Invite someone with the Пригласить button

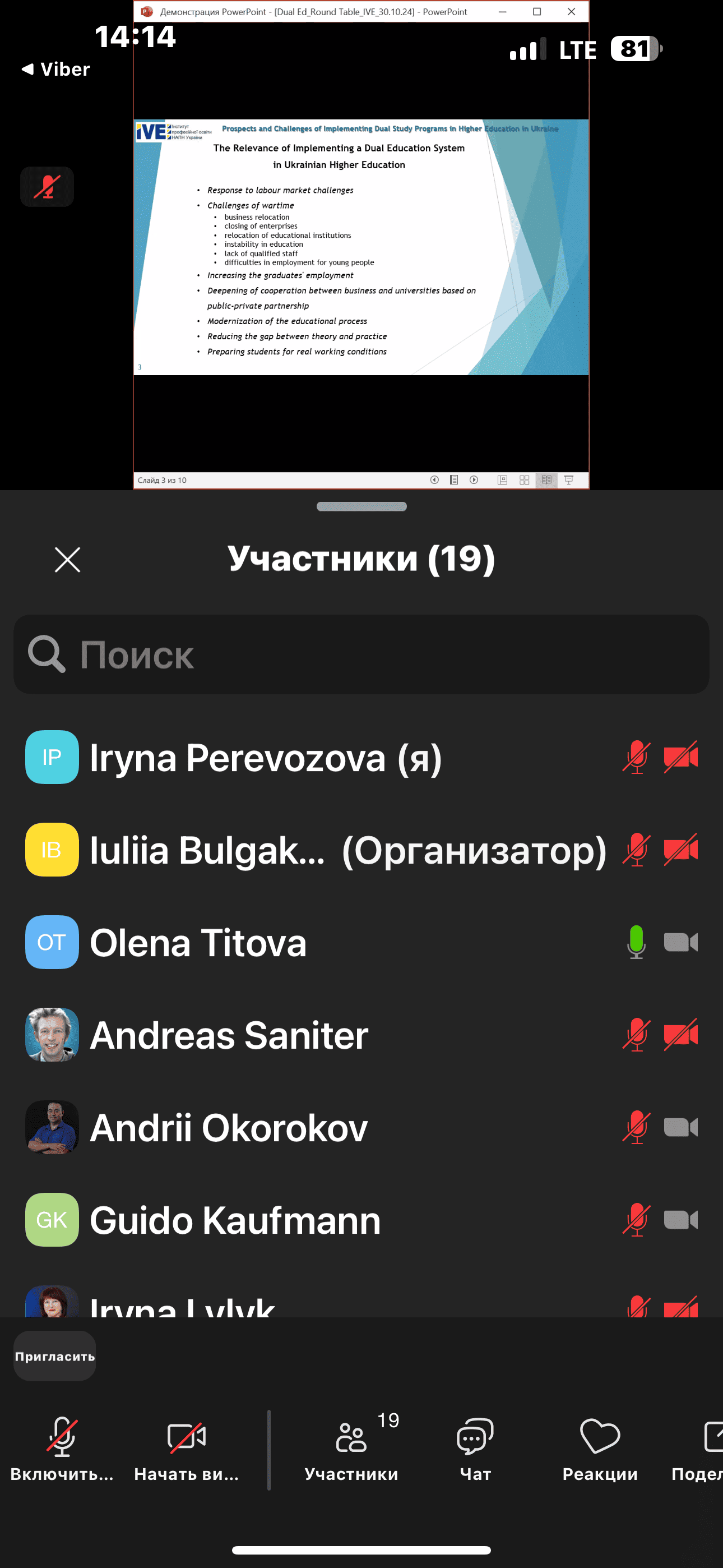pos(55,1355)
